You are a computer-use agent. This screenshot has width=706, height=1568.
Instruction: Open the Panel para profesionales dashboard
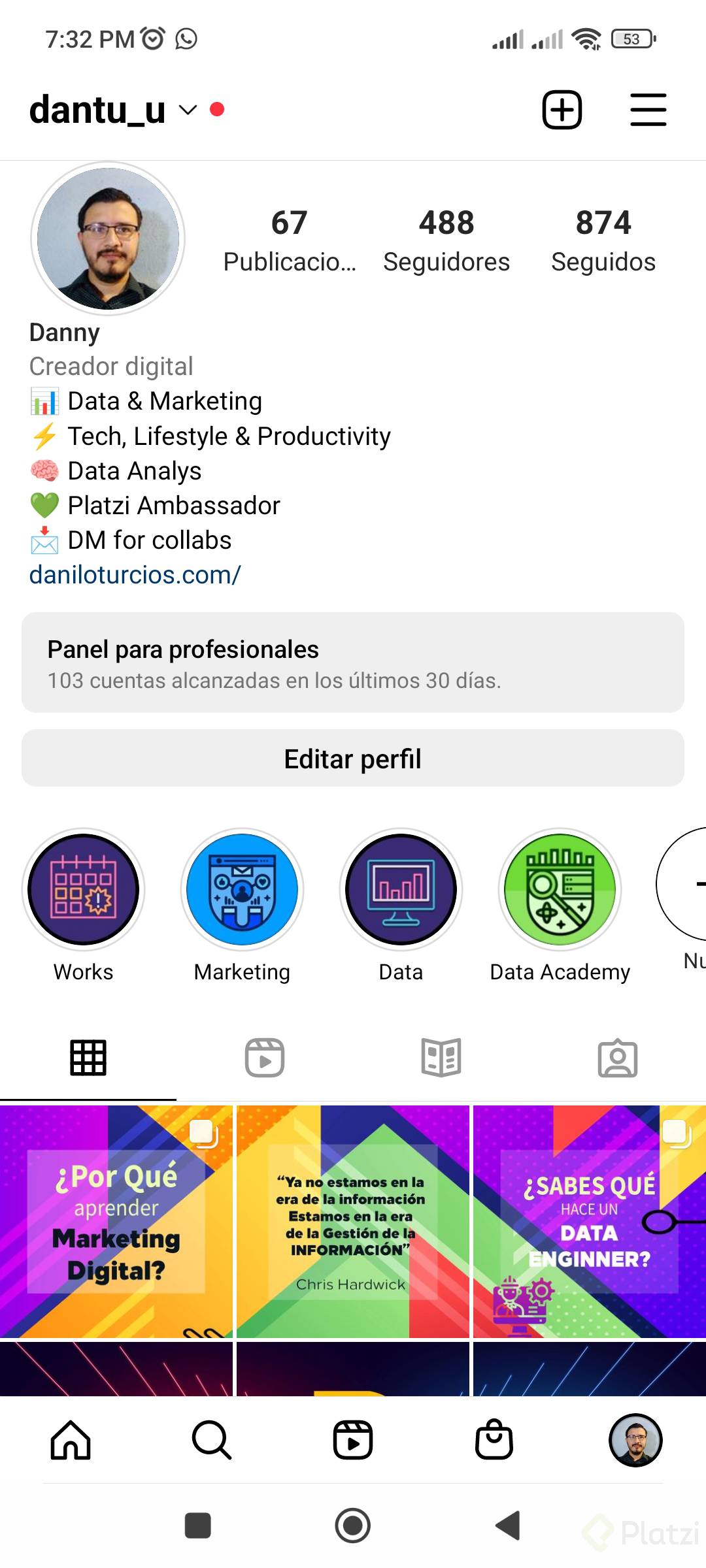(x=353, y=663)
